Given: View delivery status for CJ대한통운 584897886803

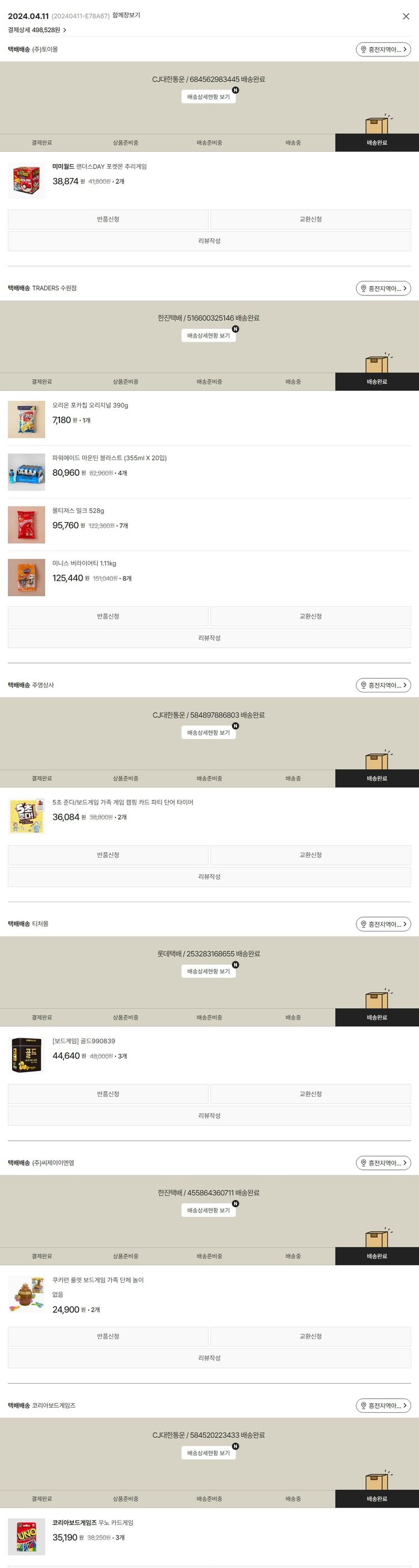Looking at the screenshot, I should pyautogui.click(x=208, y=732).
